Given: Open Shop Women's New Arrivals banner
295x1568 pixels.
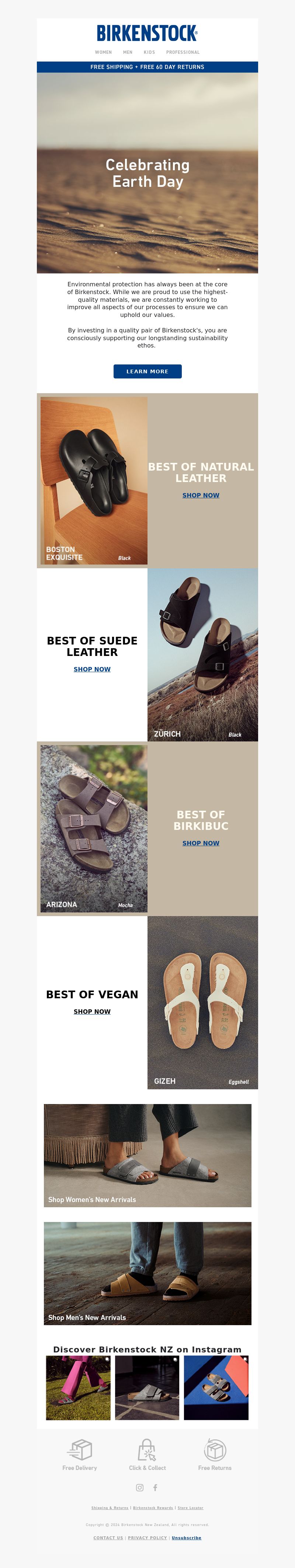Looking at the screenshot, I should (x=147, y=1155).
